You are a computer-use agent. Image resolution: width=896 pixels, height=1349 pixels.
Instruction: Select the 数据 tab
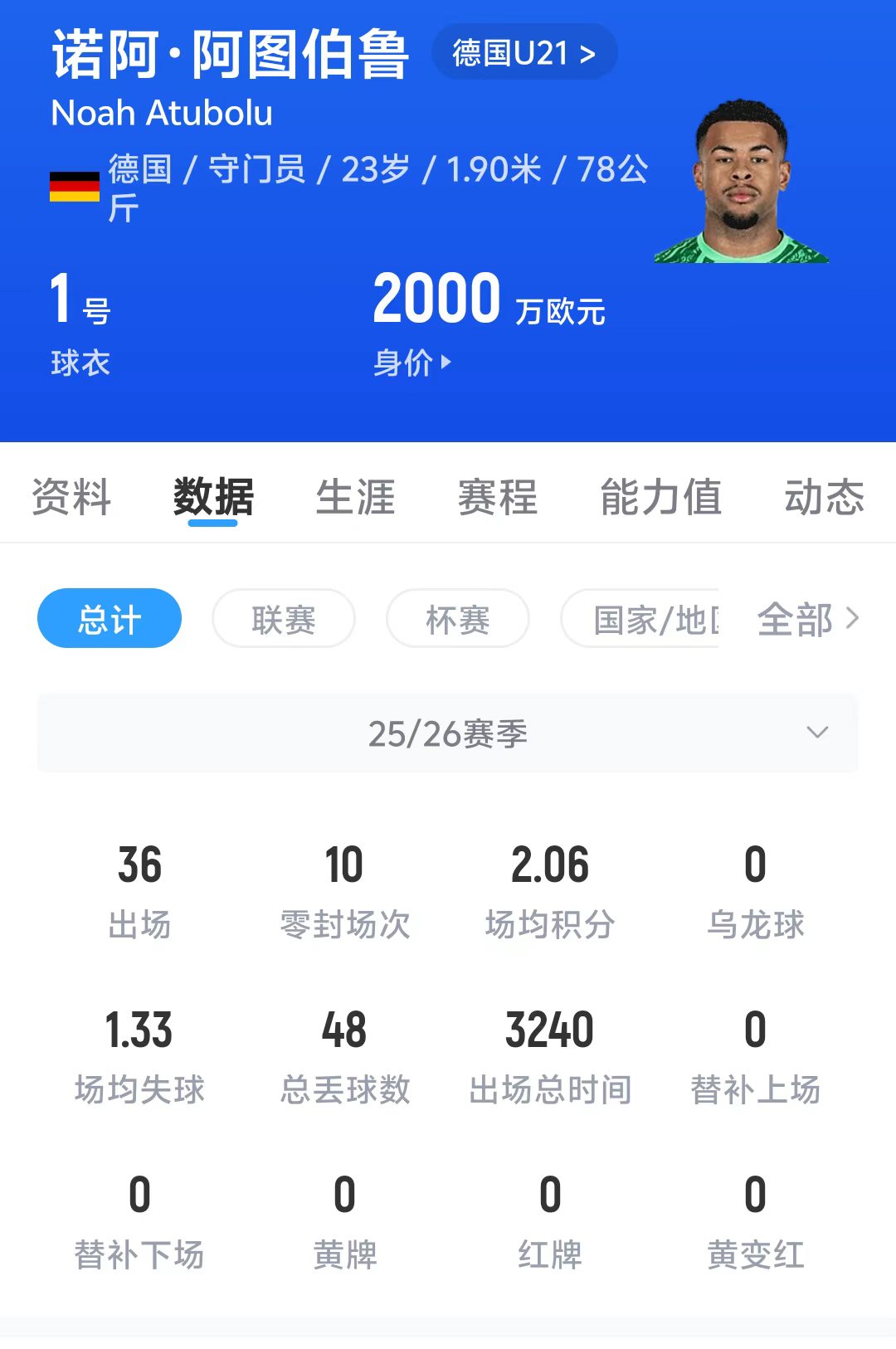[213, 498]
